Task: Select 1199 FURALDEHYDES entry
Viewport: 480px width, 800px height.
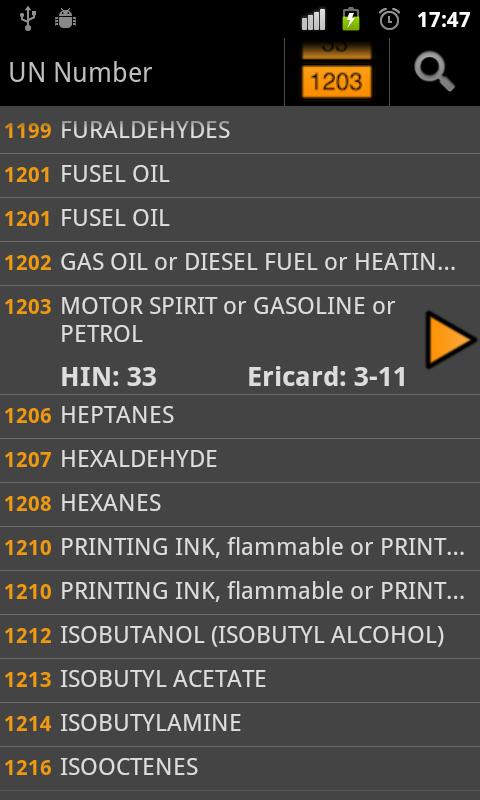Action: [x=240, y=131]
